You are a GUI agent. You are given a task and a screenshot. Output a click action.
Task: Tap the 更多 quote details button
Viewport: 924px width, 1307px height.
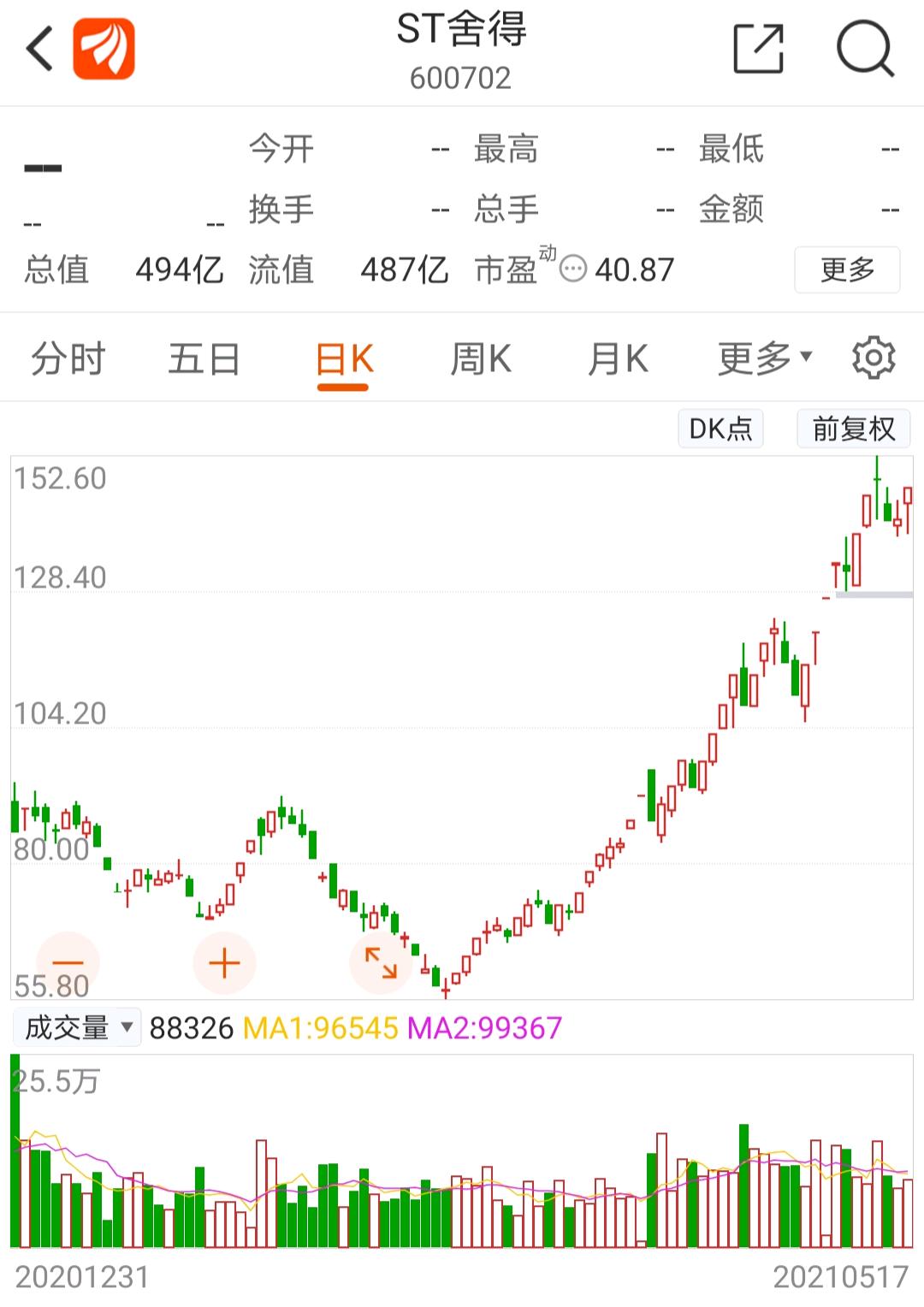tap(846, 270)
